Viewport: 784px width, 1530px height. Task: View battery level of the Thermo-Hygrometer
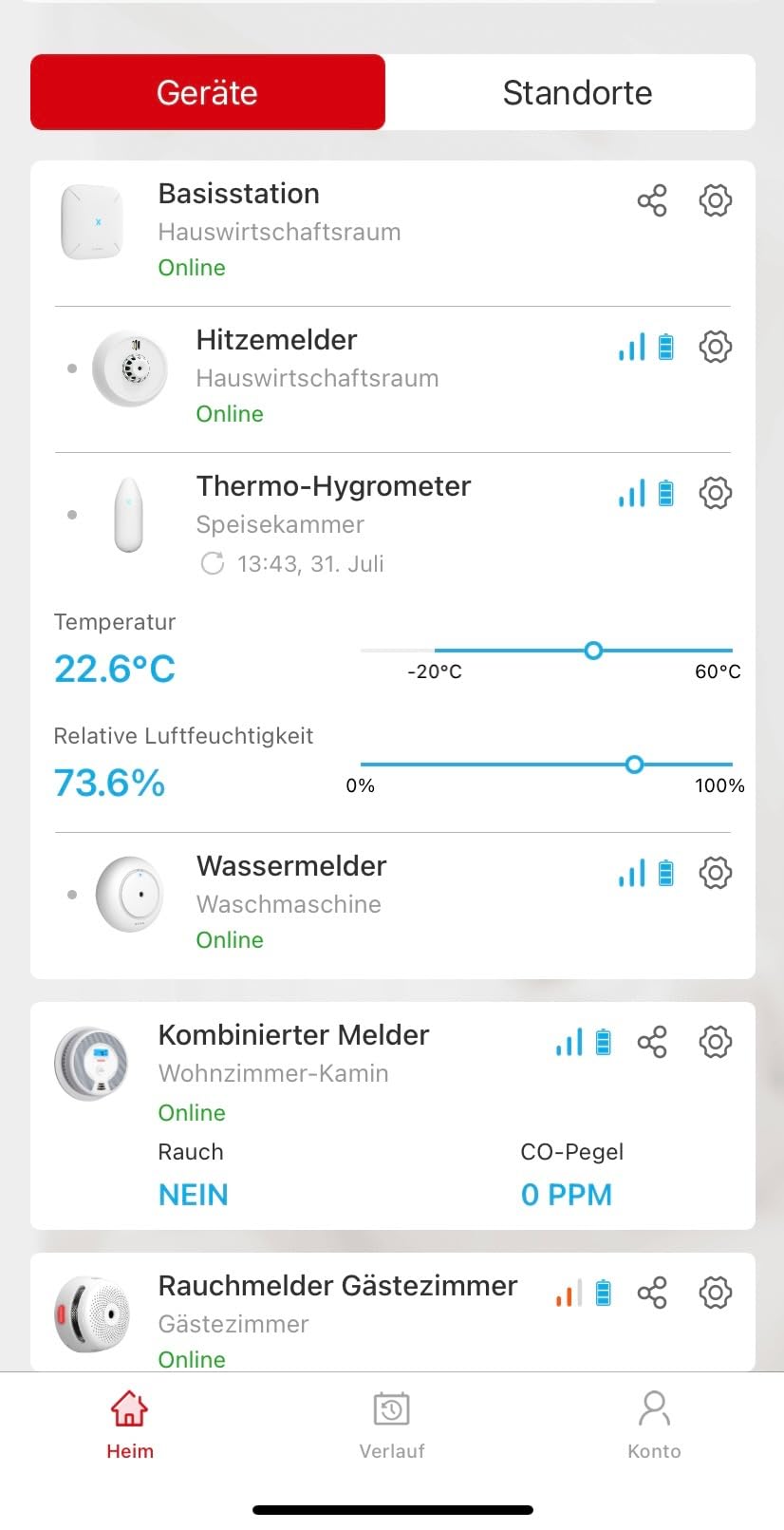click(665, 493)
